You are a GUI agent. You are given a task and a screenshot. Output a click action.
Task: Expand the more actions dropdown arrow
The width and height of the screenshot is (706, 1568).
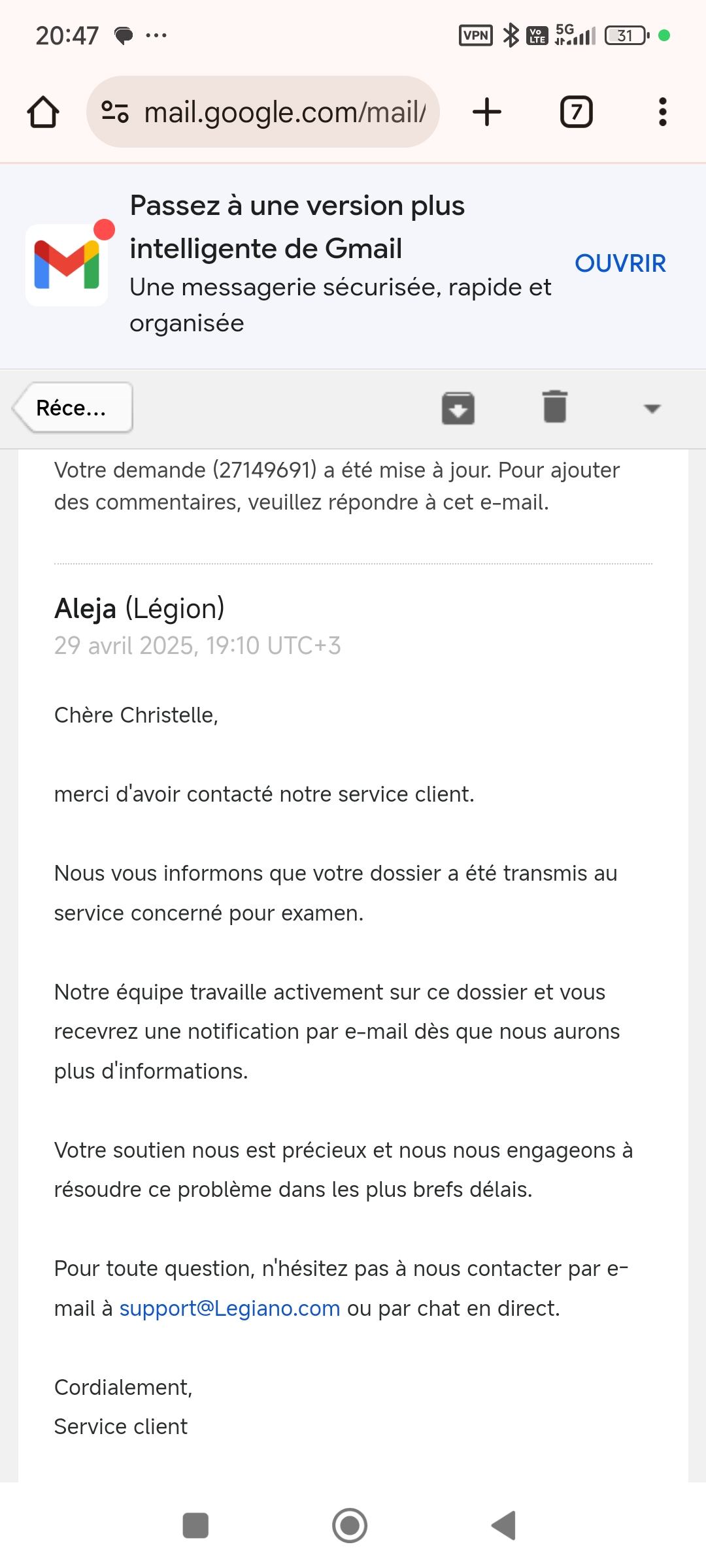(652, 409)
